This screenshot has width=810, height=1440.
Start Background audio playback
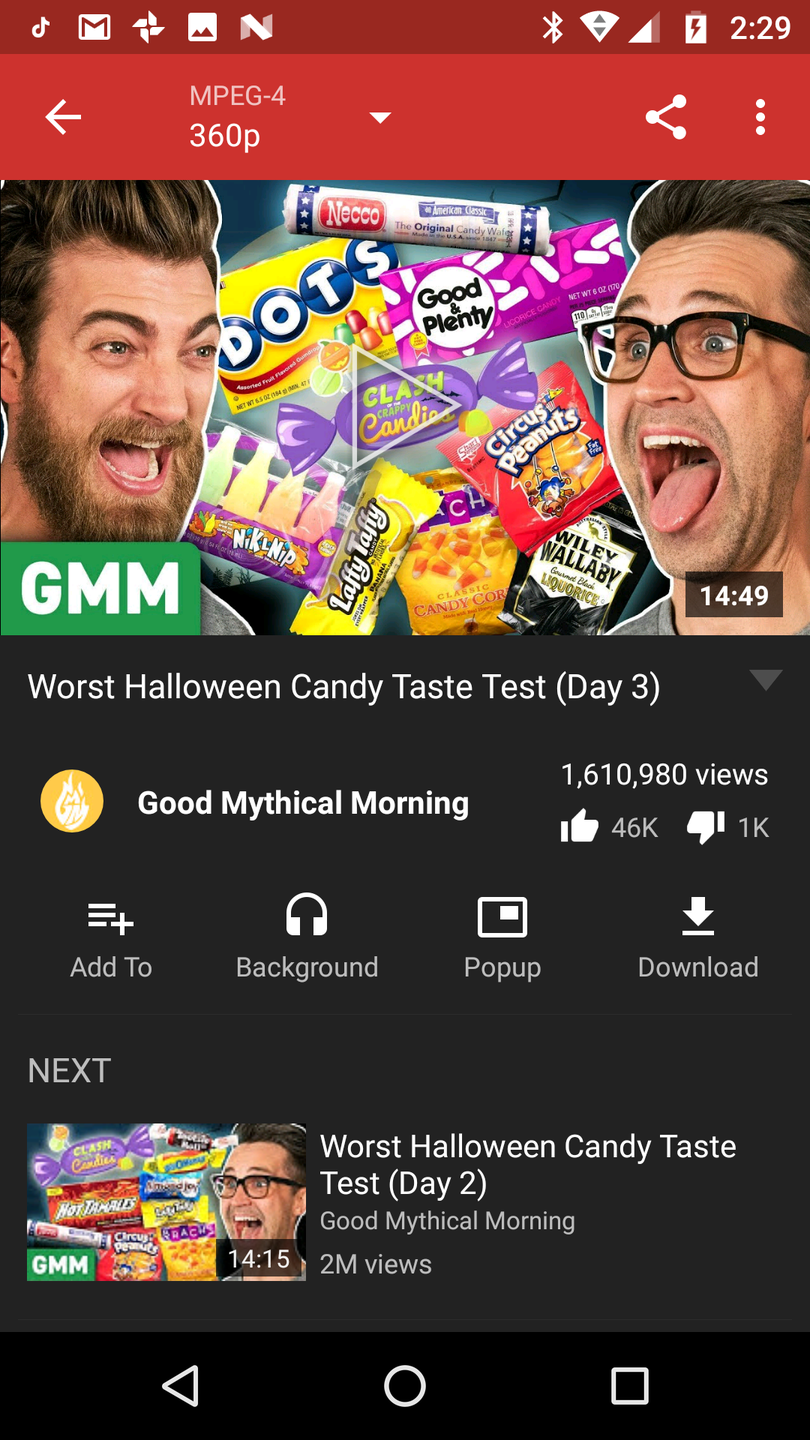pos(307,938)
